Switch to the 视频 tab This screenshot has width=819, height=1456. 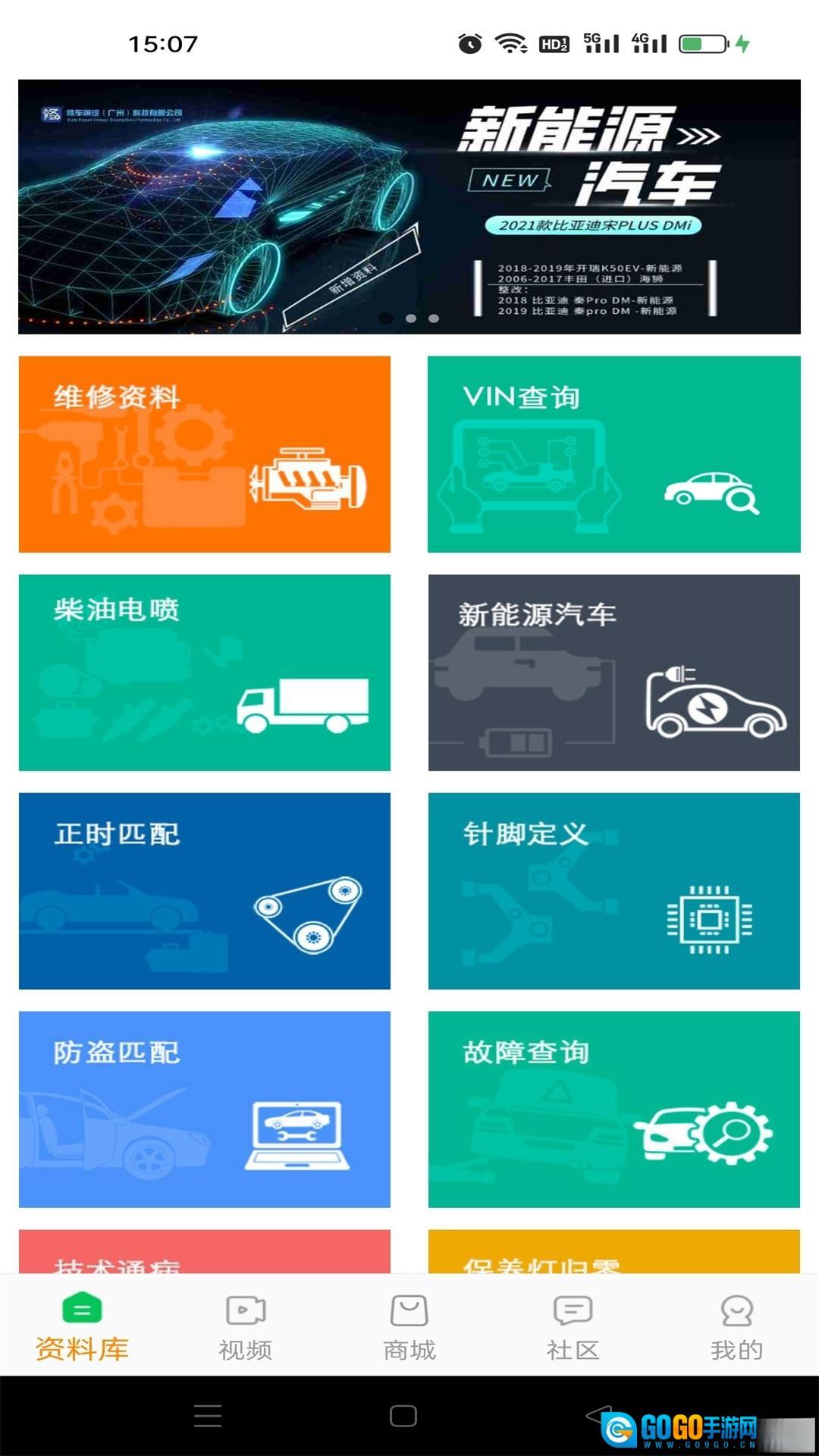[246, 1326]
